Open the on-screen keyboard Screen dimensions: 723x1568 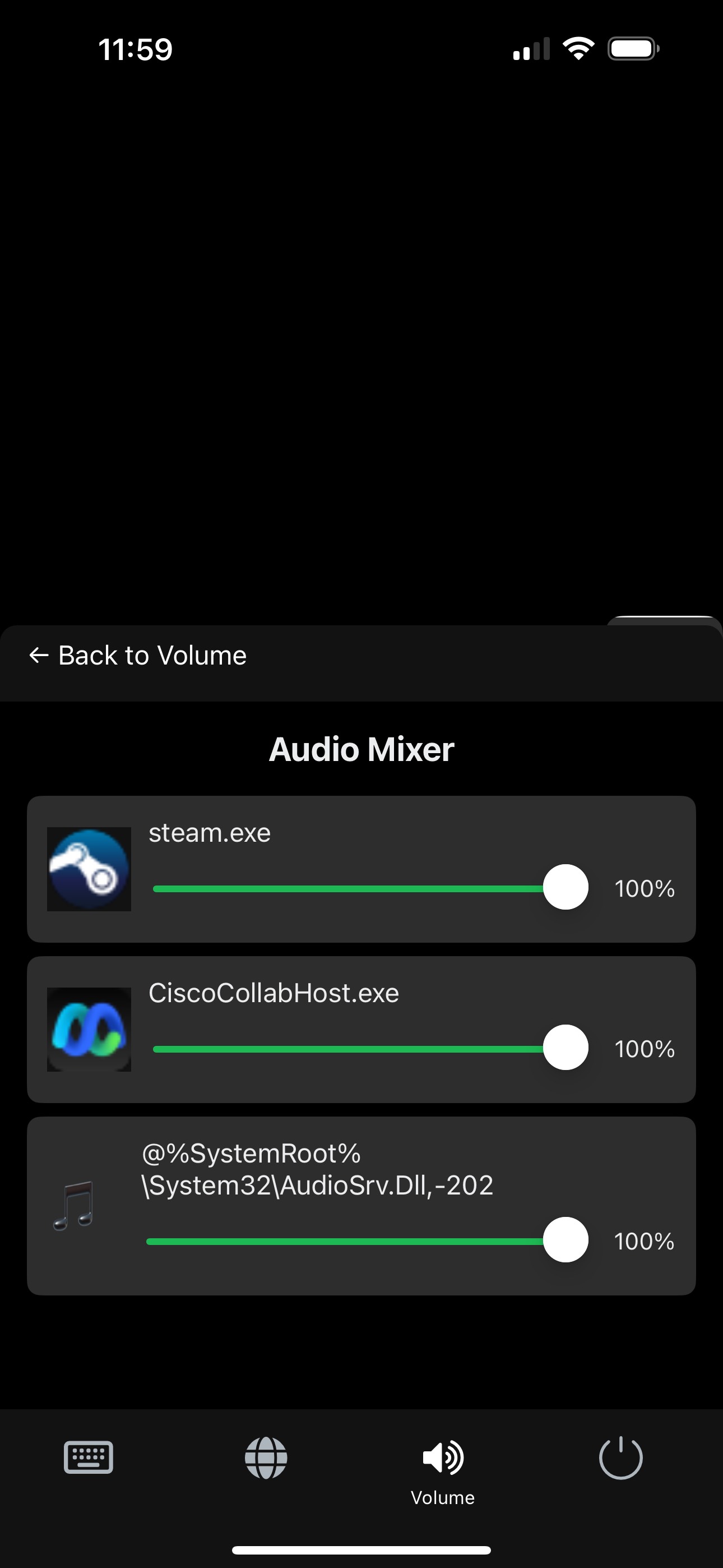tap(87, 1458)
